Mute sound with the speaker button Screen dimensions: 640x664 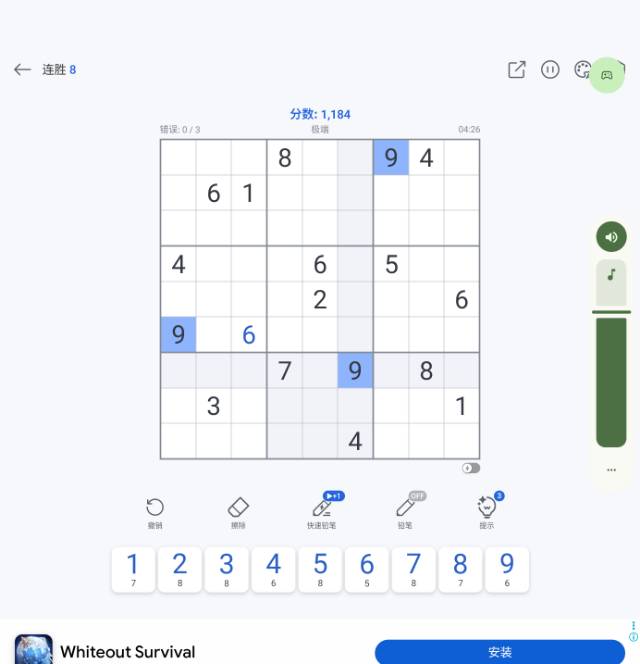[x=611, y=237]
